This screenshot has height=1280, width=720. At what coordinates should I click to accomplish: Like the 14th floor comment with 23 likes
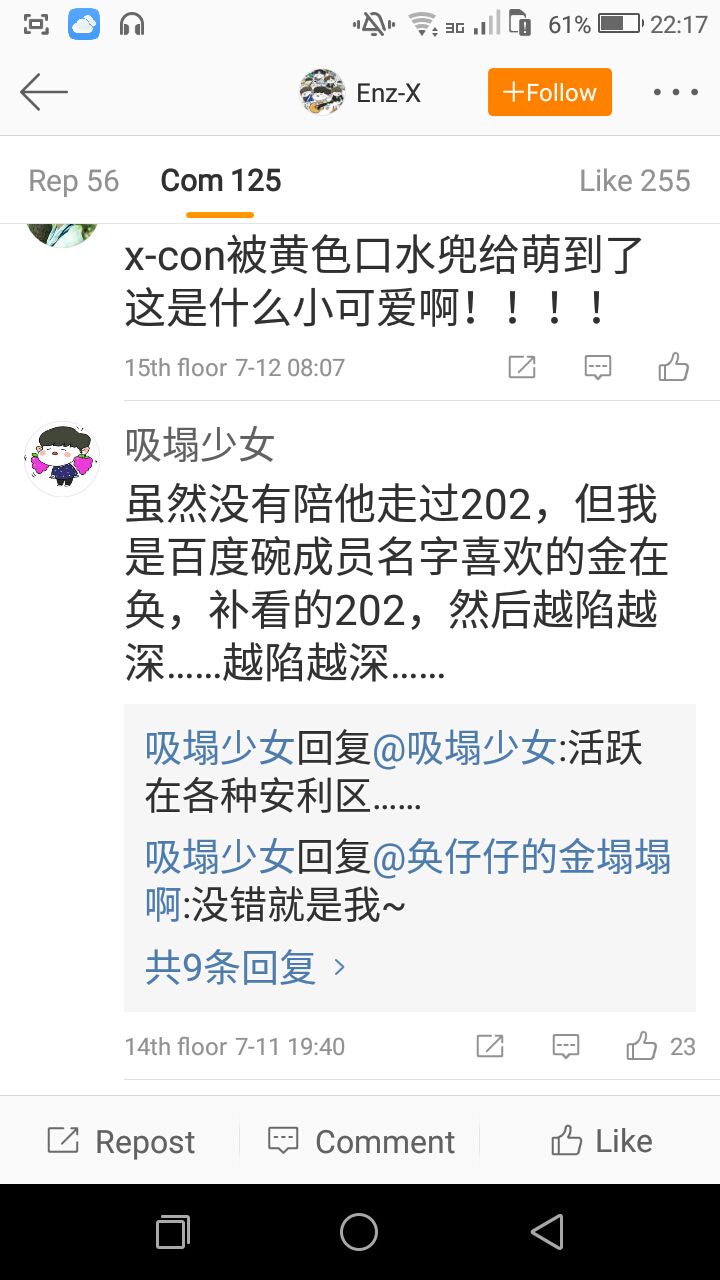(x=660, y=1046)
